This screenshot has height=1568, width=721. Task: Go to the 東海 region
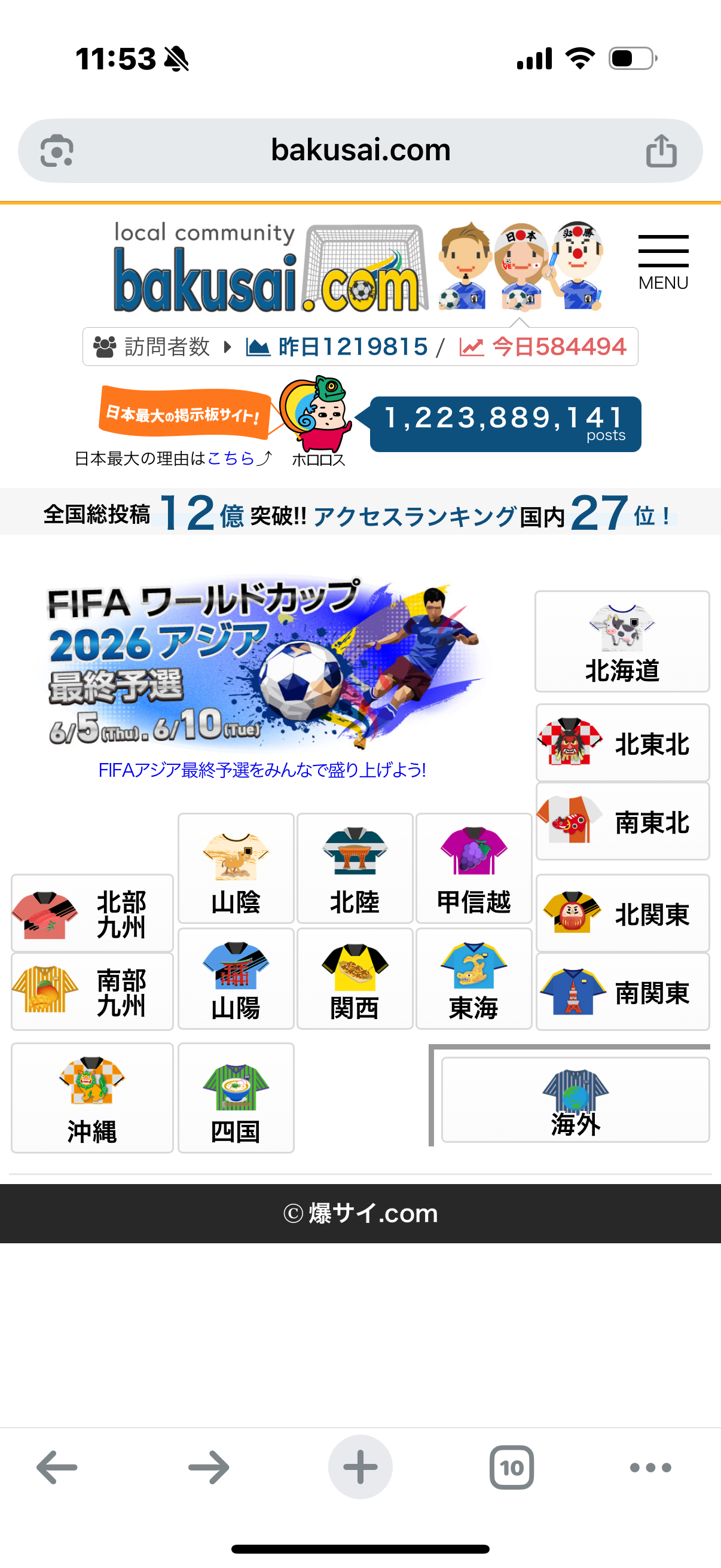(x=473, y=980)
